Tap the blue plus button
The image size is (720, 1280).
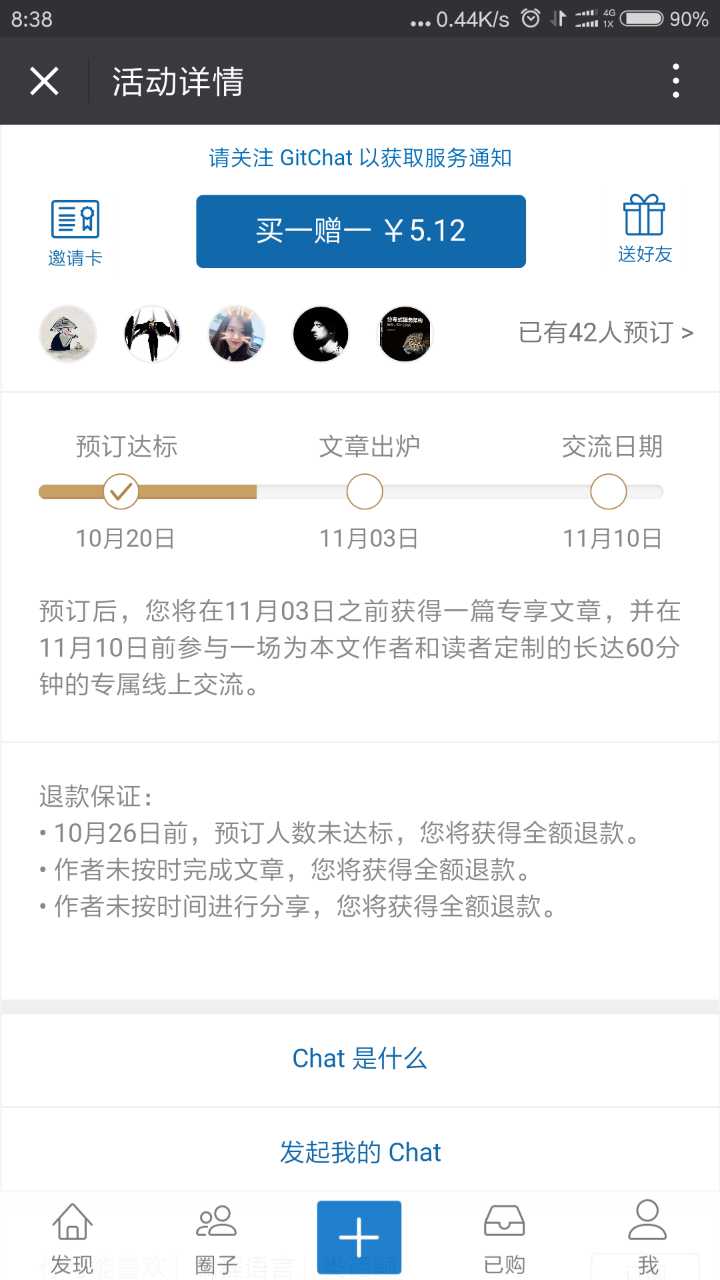tap(359, 1238)
